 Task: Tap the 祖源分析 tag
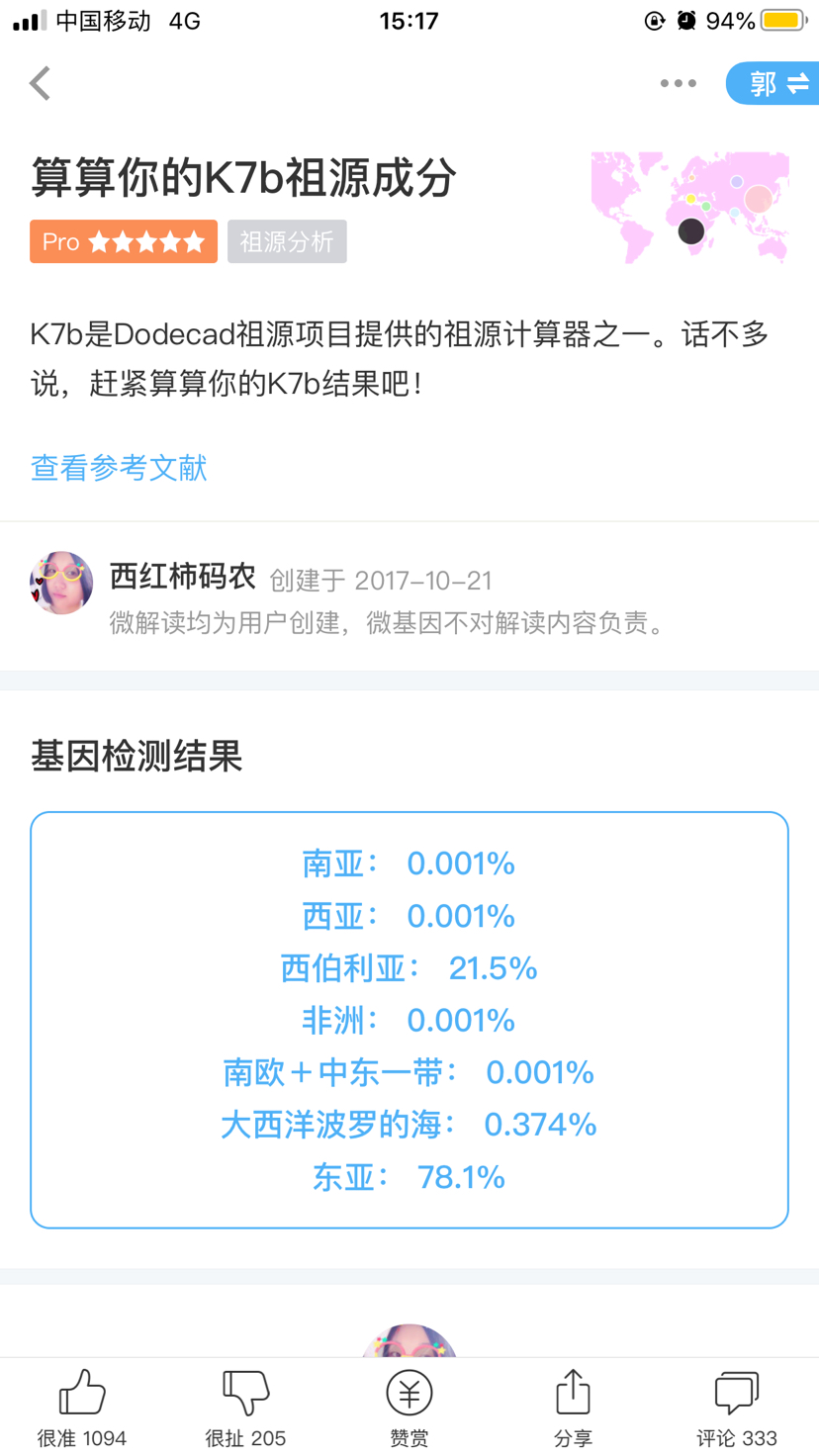[287, 241]
